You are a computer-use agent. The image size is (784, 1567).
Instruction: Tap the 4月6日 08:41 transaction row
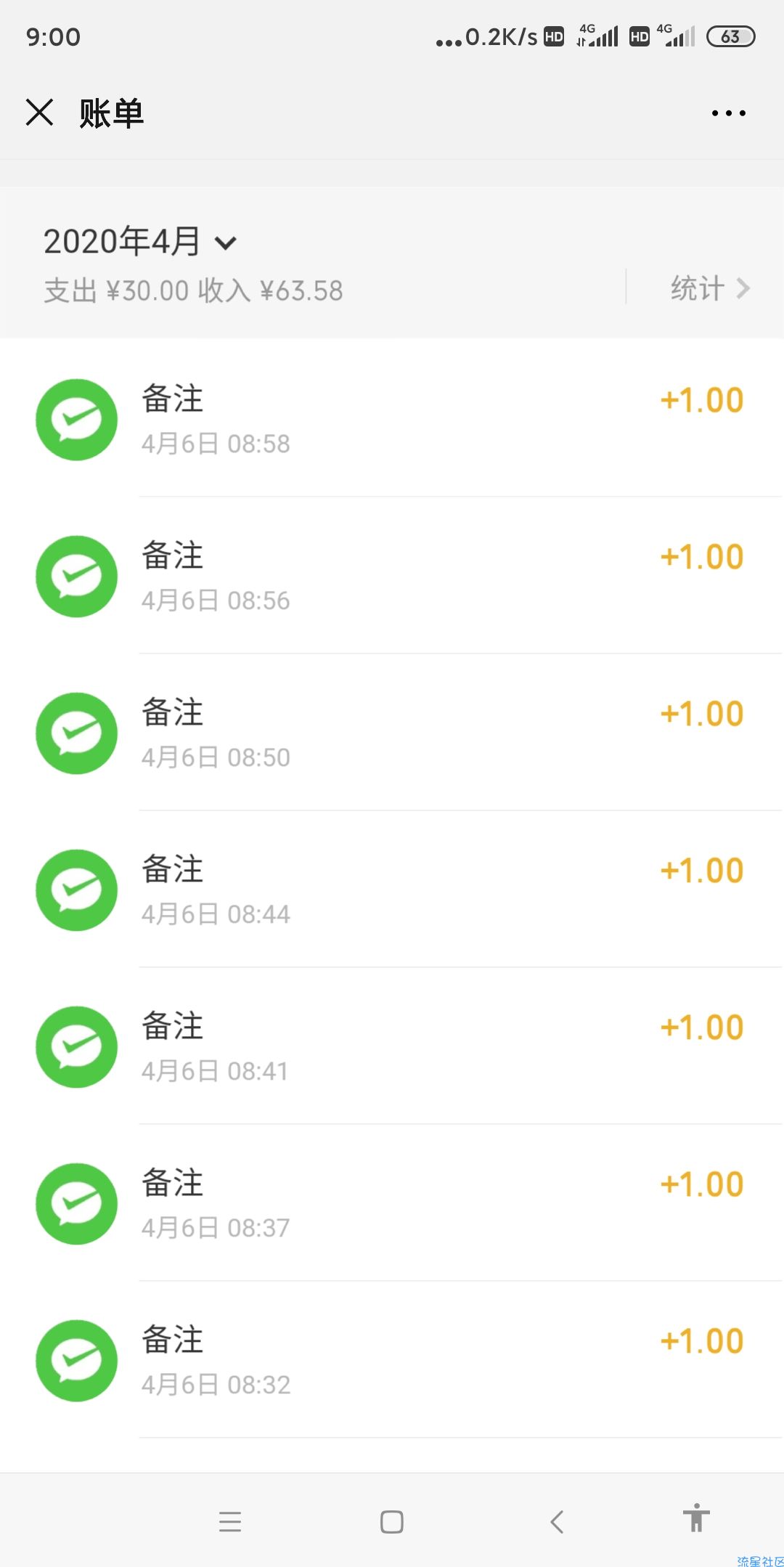(x=392, y=1046)
